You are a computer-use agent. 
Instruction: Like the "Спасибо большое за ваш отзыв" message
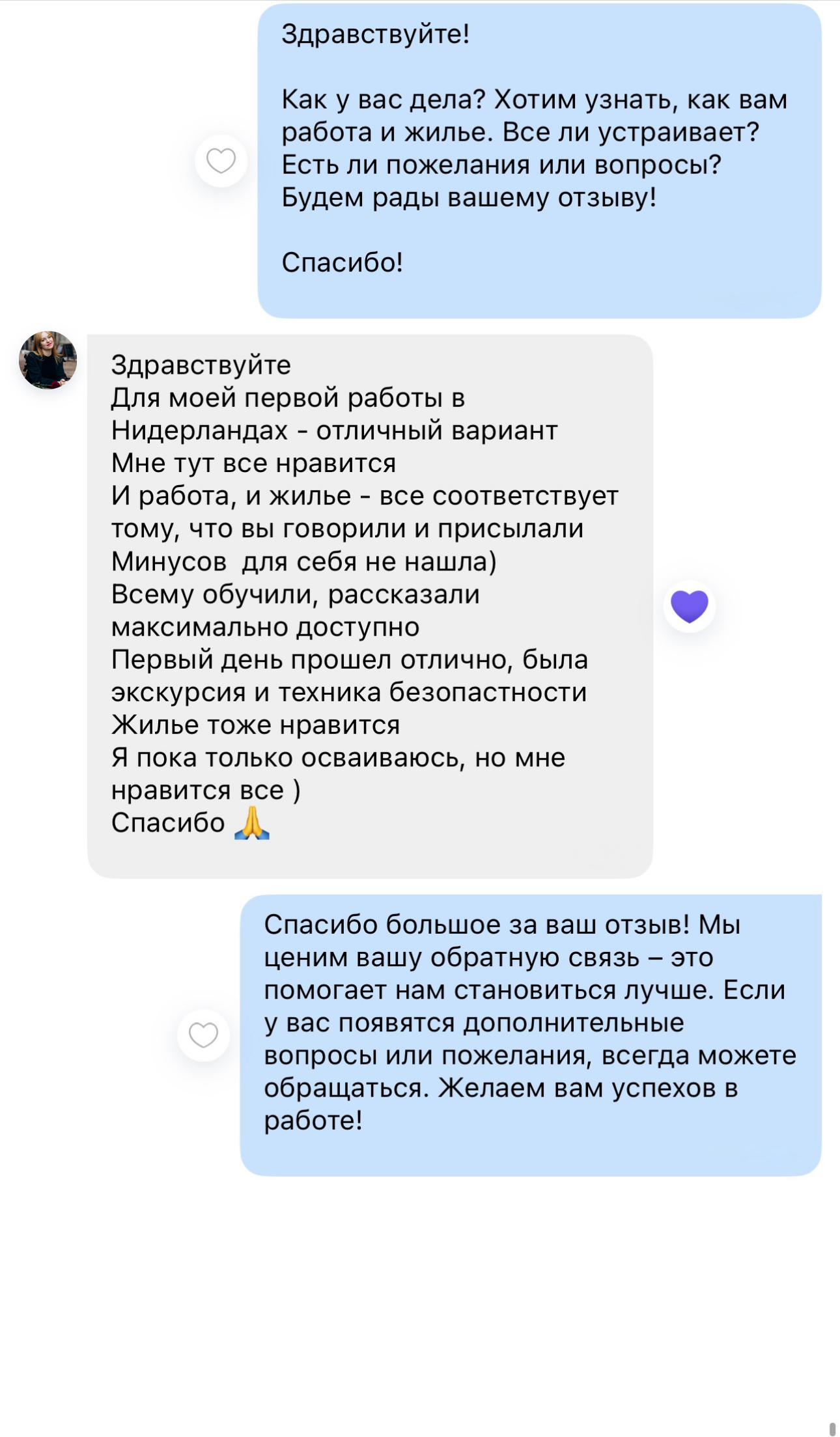pos(203,1035)
